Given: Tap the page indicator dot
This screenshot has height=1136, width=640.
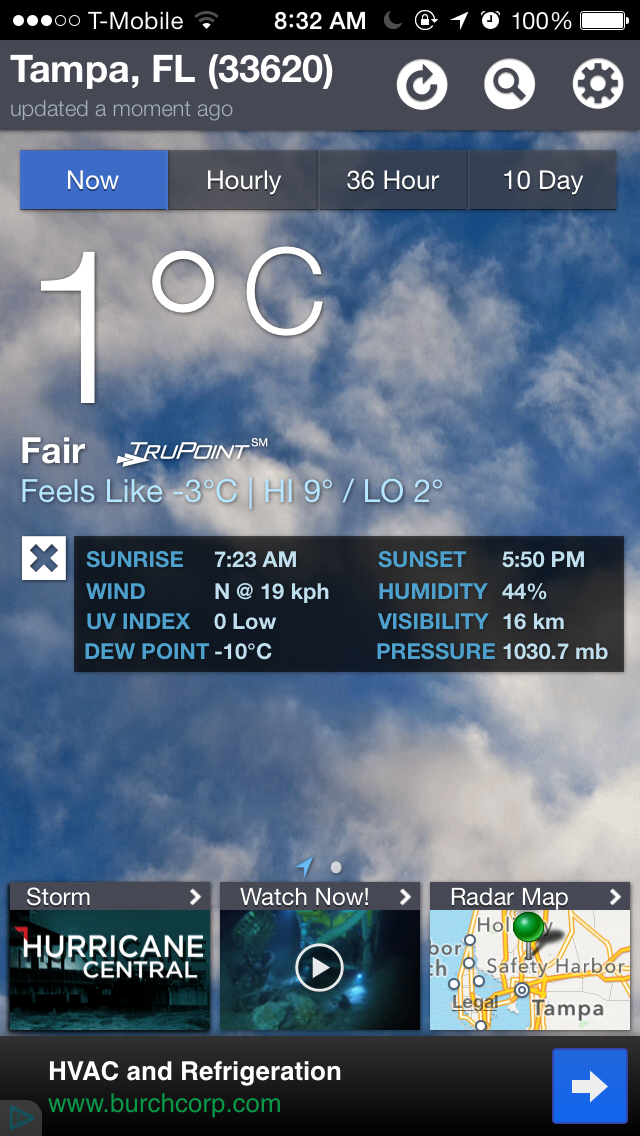Looking at the screenshot, I should click(x=336, y=866).
